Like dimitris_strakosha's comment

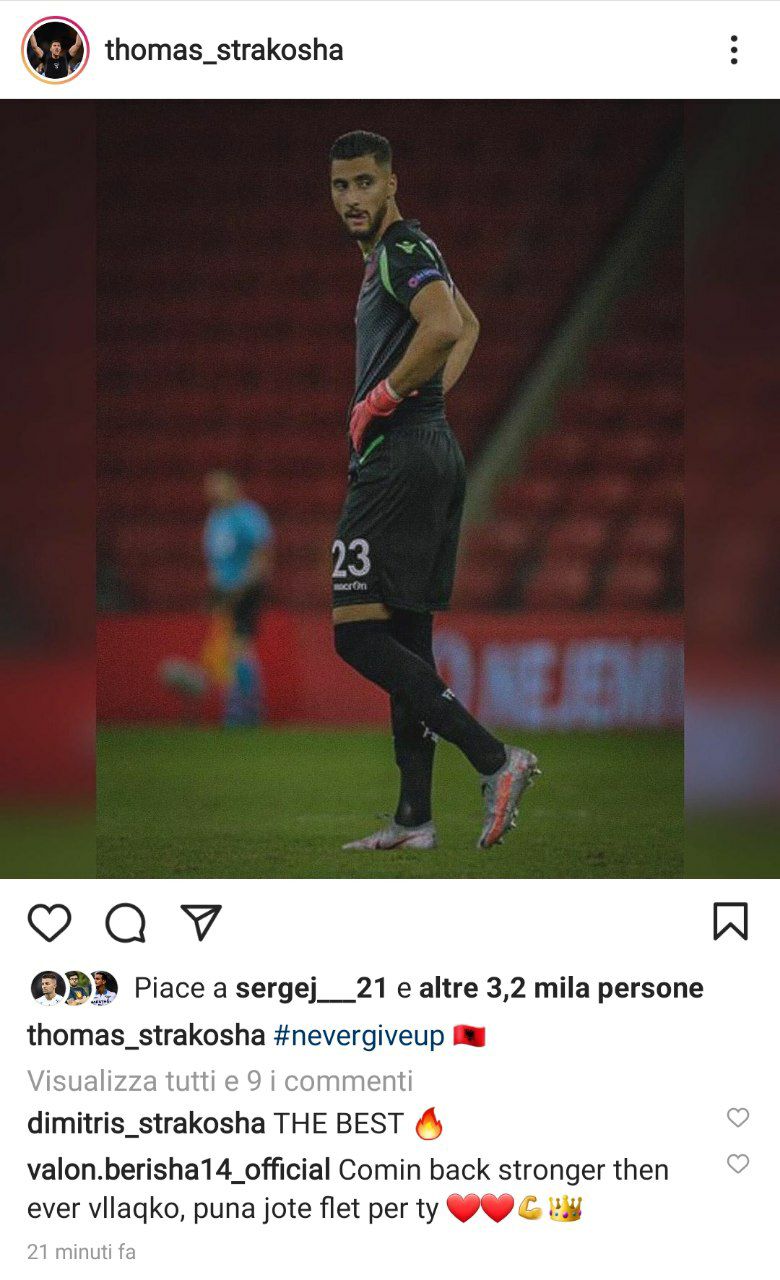738,1118
